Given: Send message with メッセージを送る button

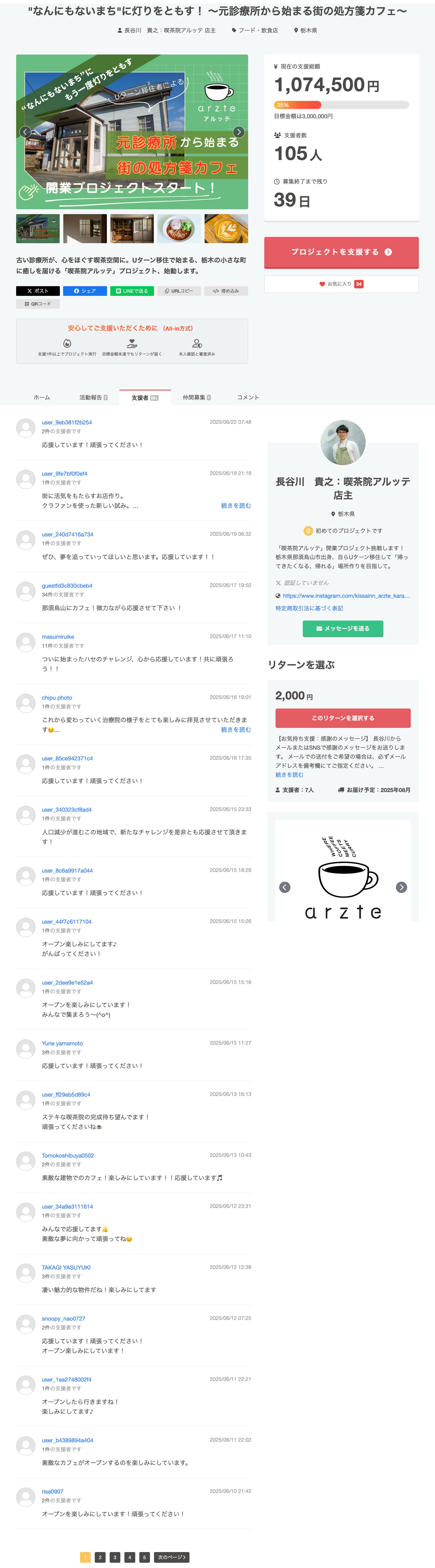Looking at the screenshot, I should (342, 628).
